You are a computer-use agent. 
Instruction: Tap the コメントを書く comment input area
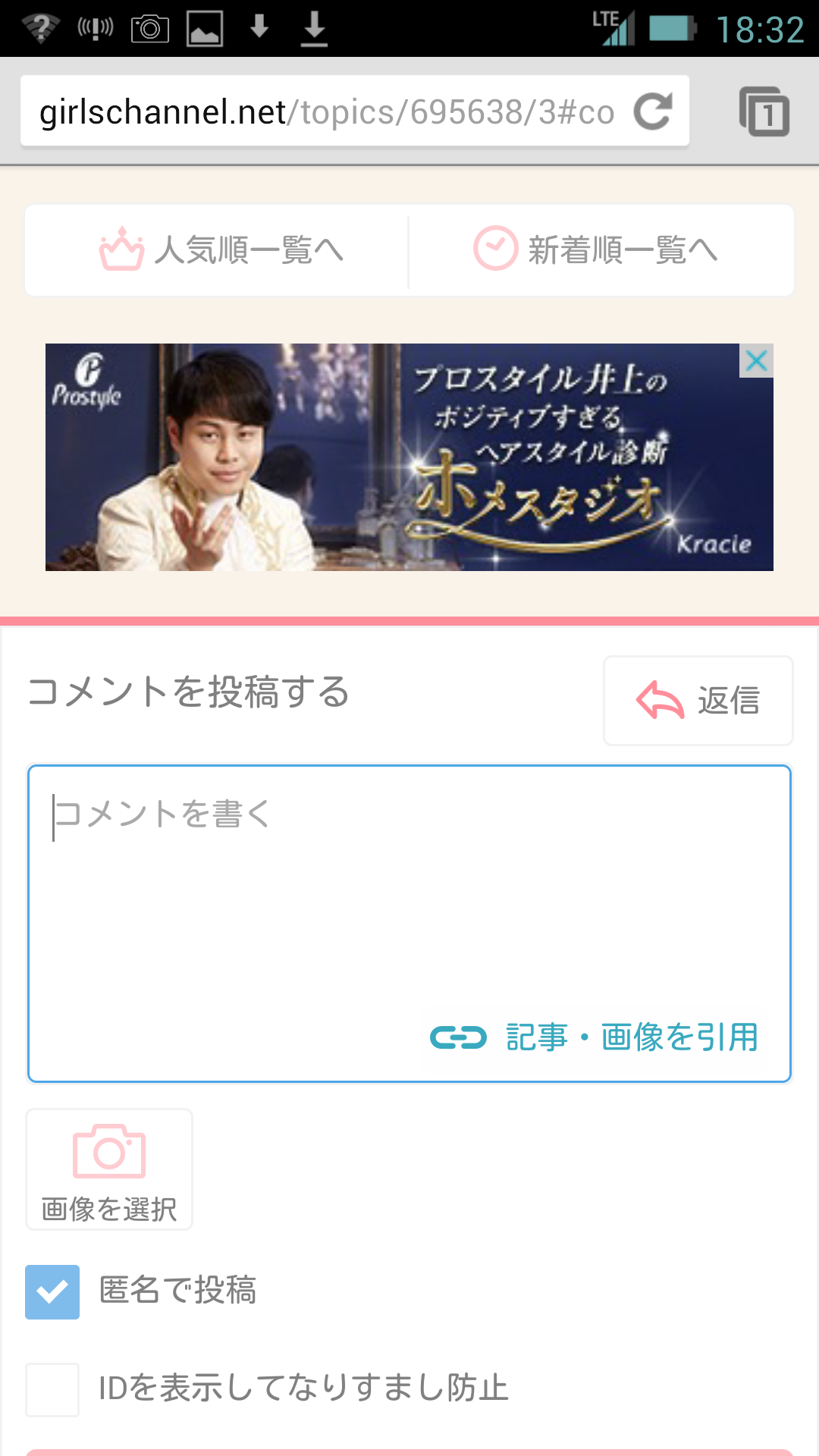point(303,872)
